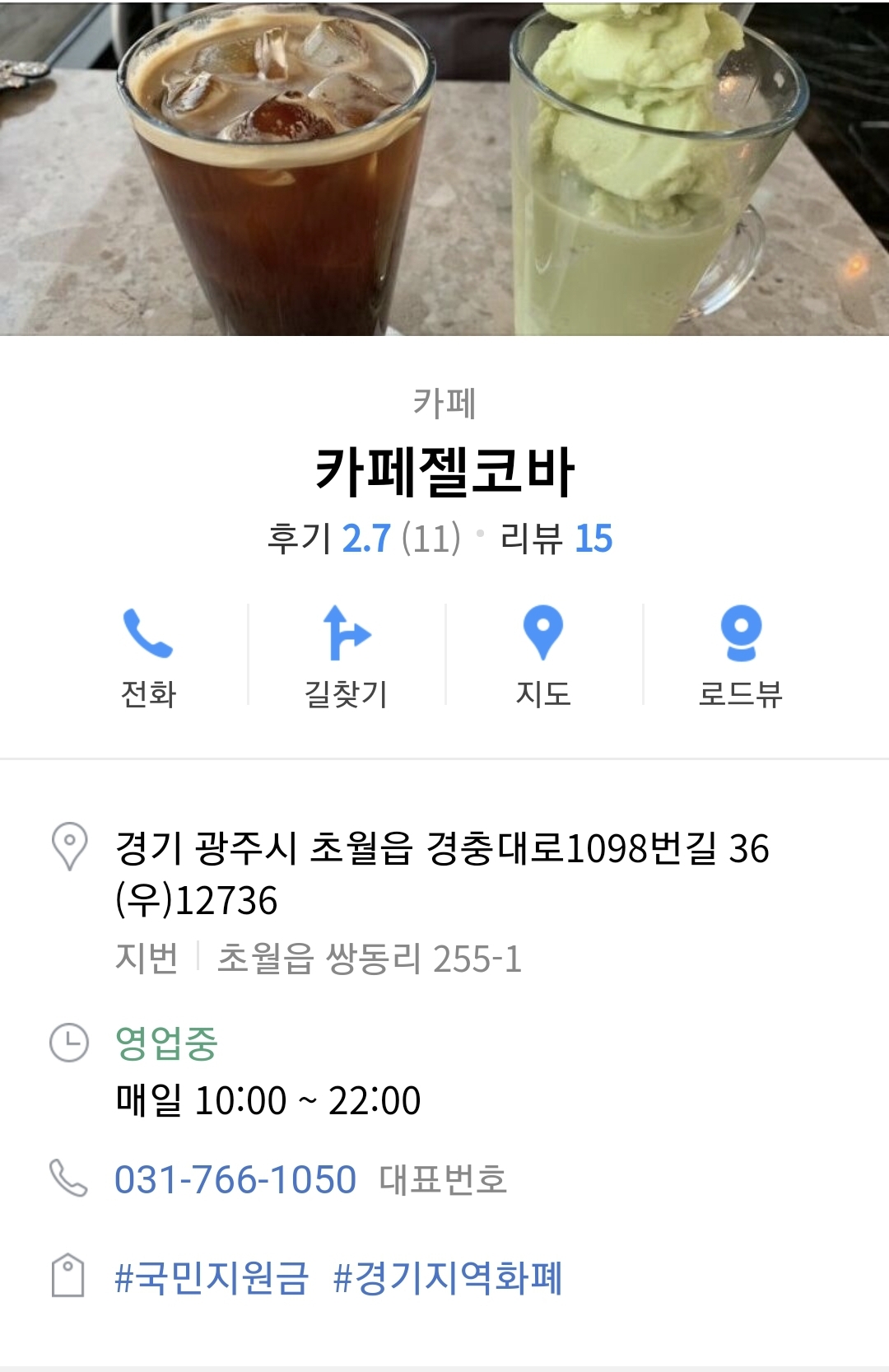Dial phone number 031-766-1050

pyautogui.click(x=235, y=1179)
